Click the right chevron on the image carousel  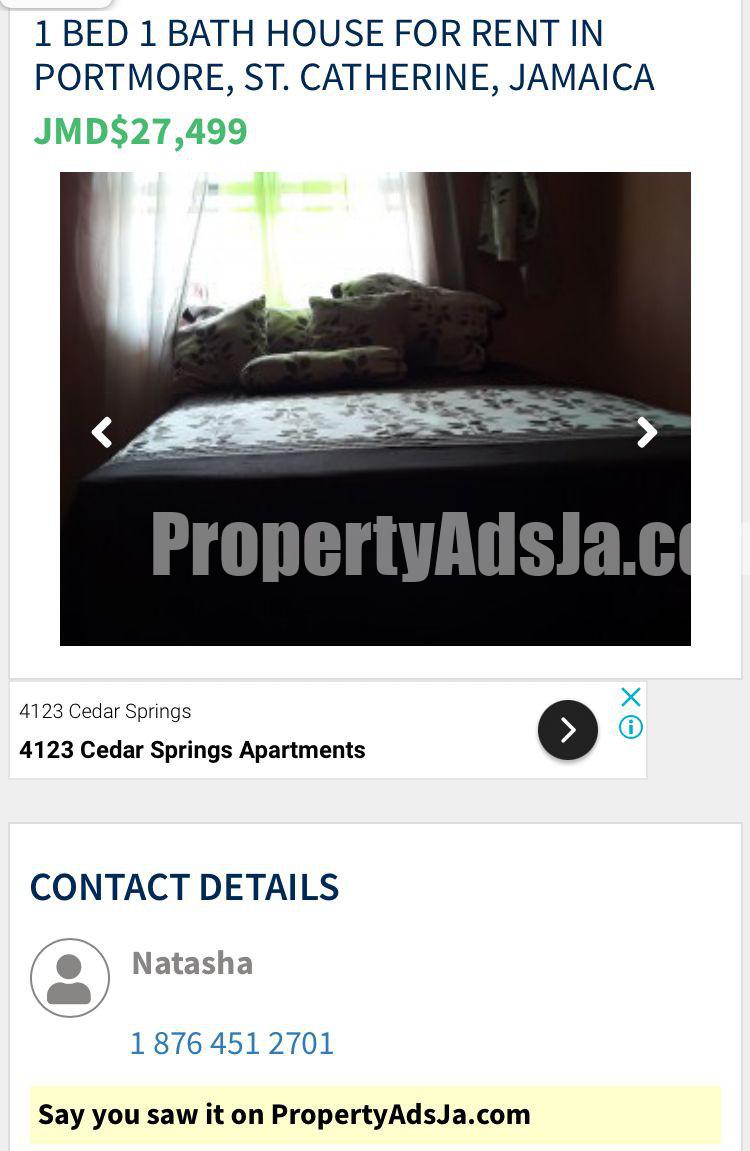click(648, 432)
